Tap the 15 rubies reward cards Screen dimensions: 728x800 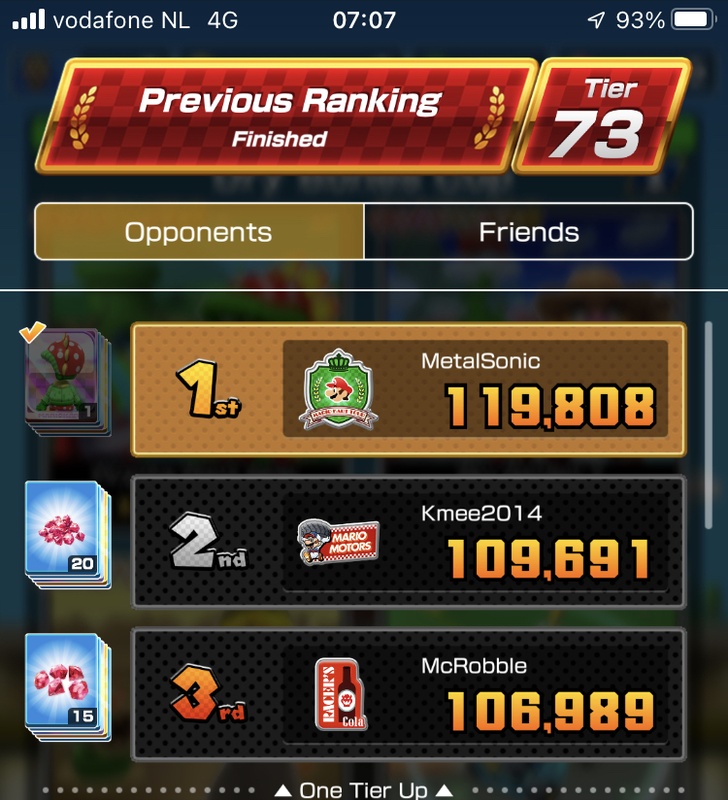tap(64, 687)
